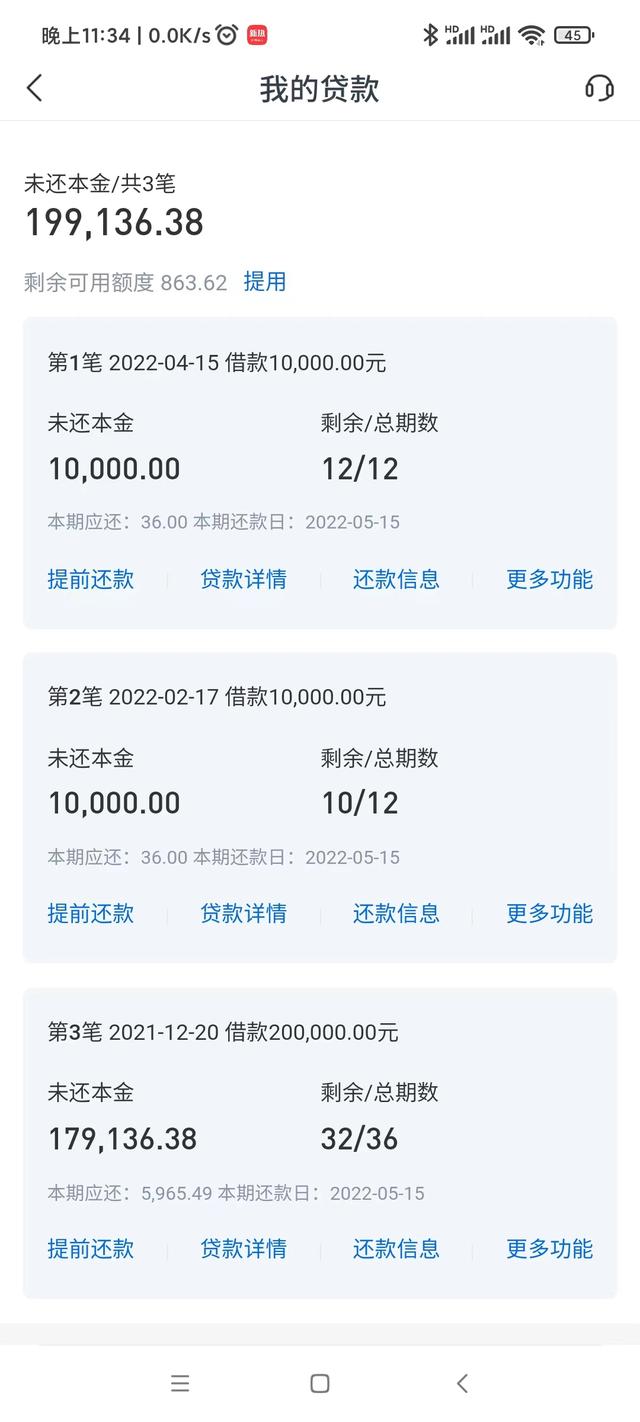Select 提前还款 for the 200,000元 loan
The image size is (640, 1422).
tap(91, 1248)
